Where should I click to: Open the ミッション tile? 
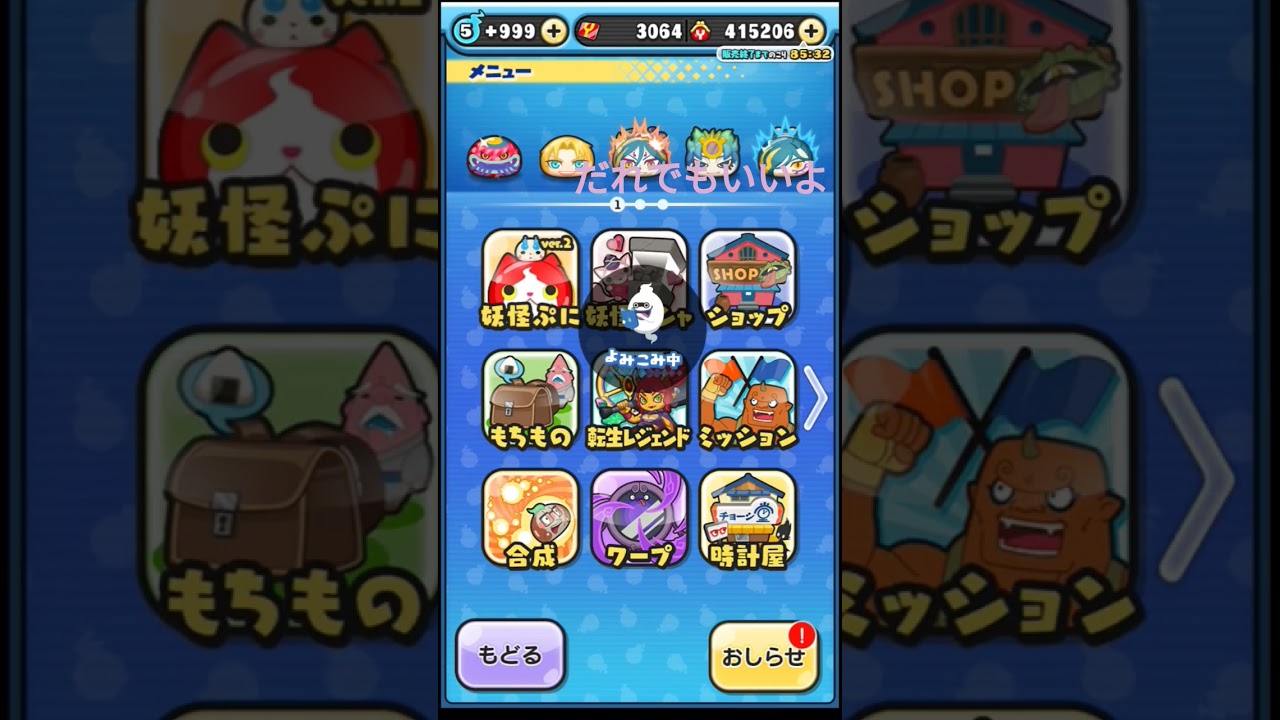tap(748, 400)
